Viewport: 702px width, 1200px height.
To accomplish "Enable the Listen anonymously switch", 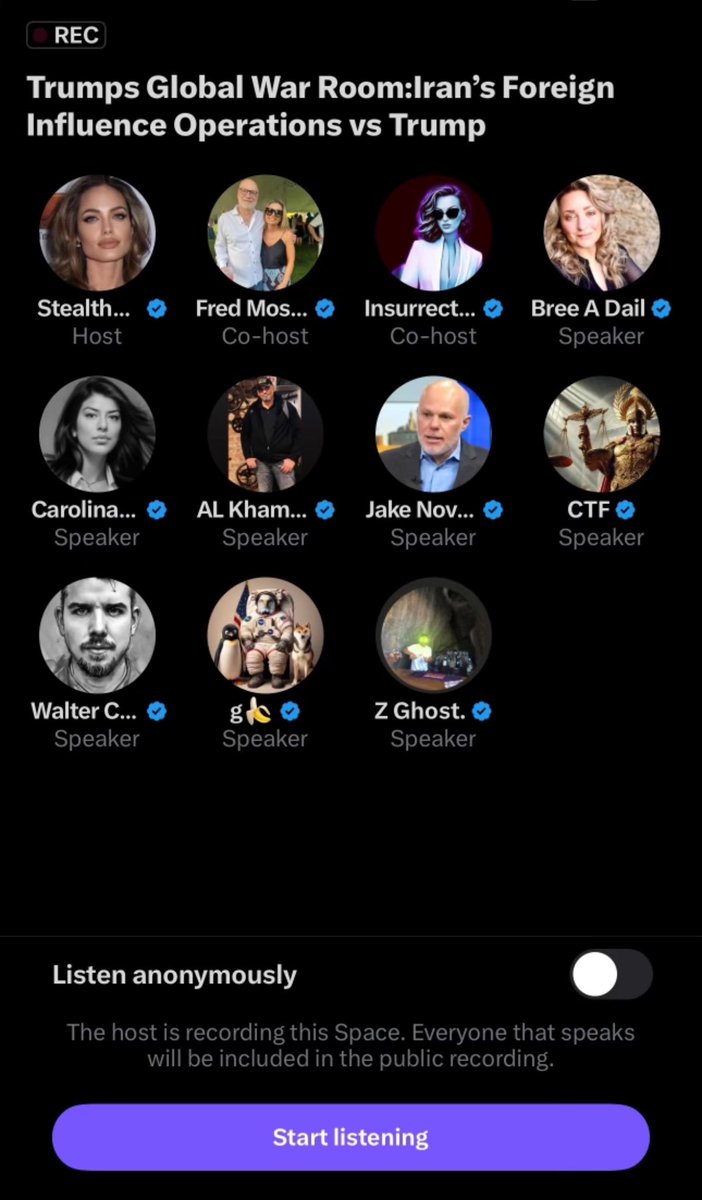I will tap(611, 974).
